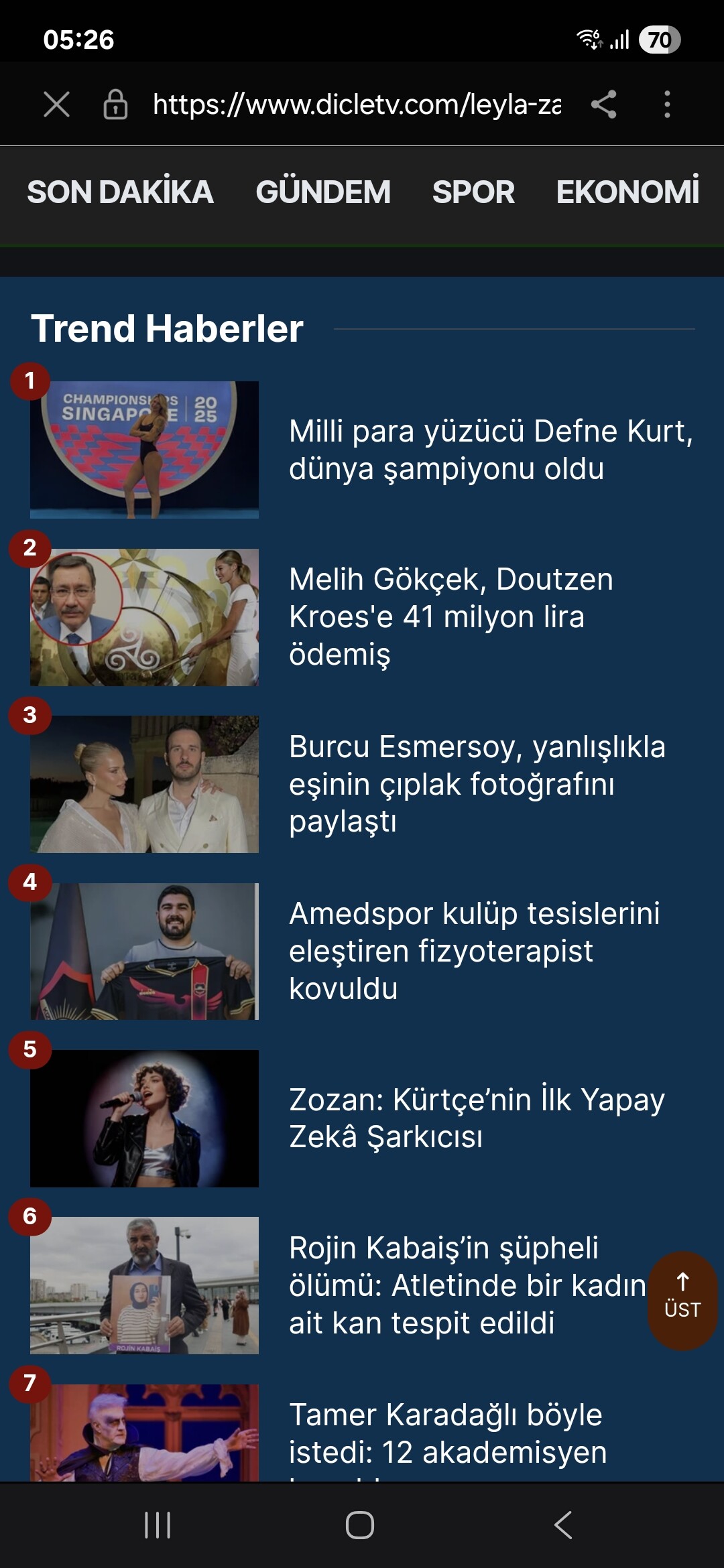Image resolution: width=724 pixels, height=1568 pixels.
Task: Share this page link
Action: pyautogui.click(x=603, y=105)
